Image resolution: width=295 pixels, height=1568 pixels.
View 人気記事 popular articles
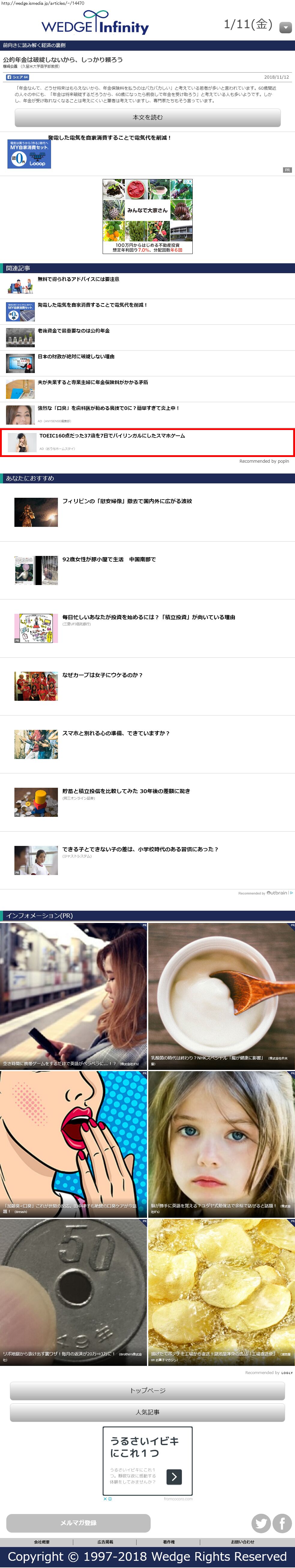tap(148, 1412)
